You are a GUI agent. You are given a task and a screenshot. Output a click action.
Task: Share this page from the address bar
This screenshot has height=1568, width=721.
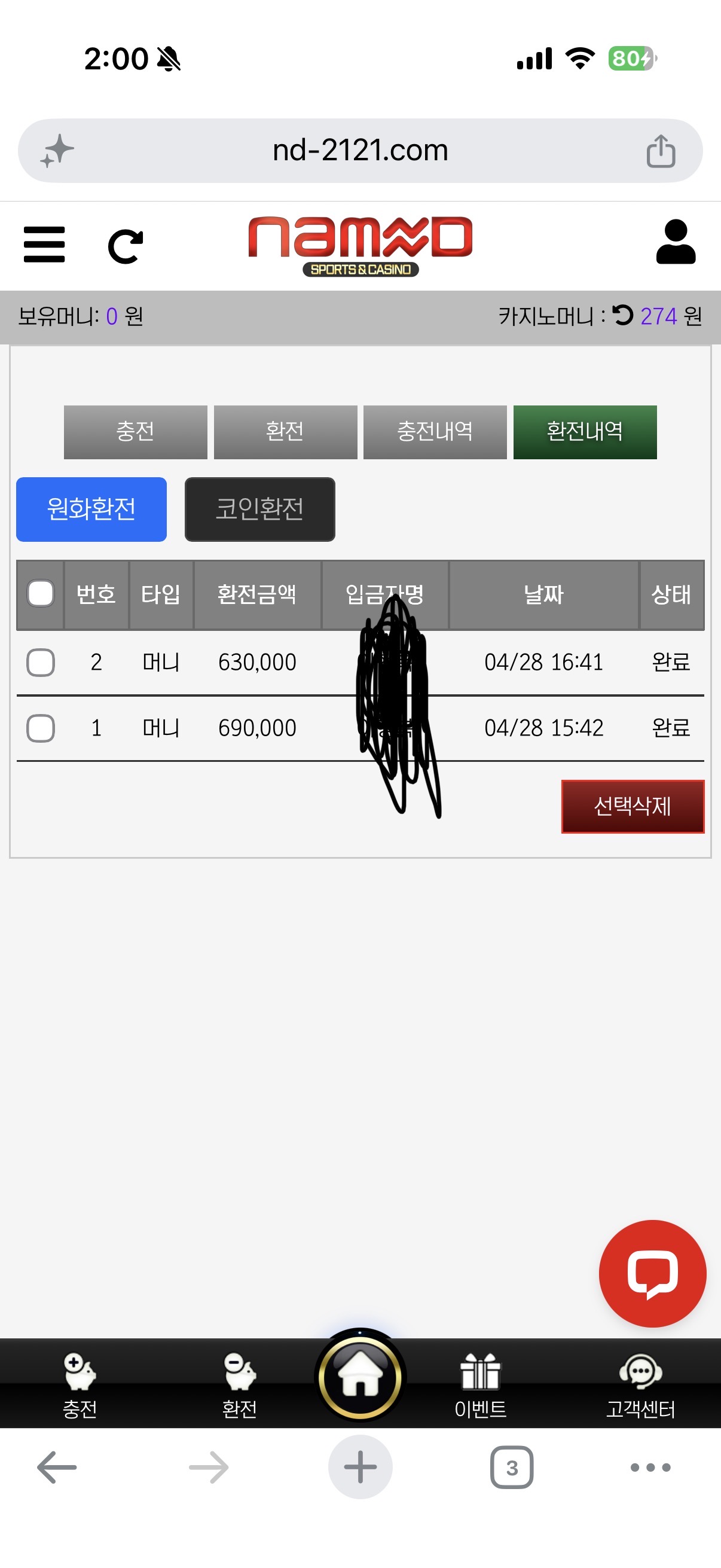click(661, 151)
